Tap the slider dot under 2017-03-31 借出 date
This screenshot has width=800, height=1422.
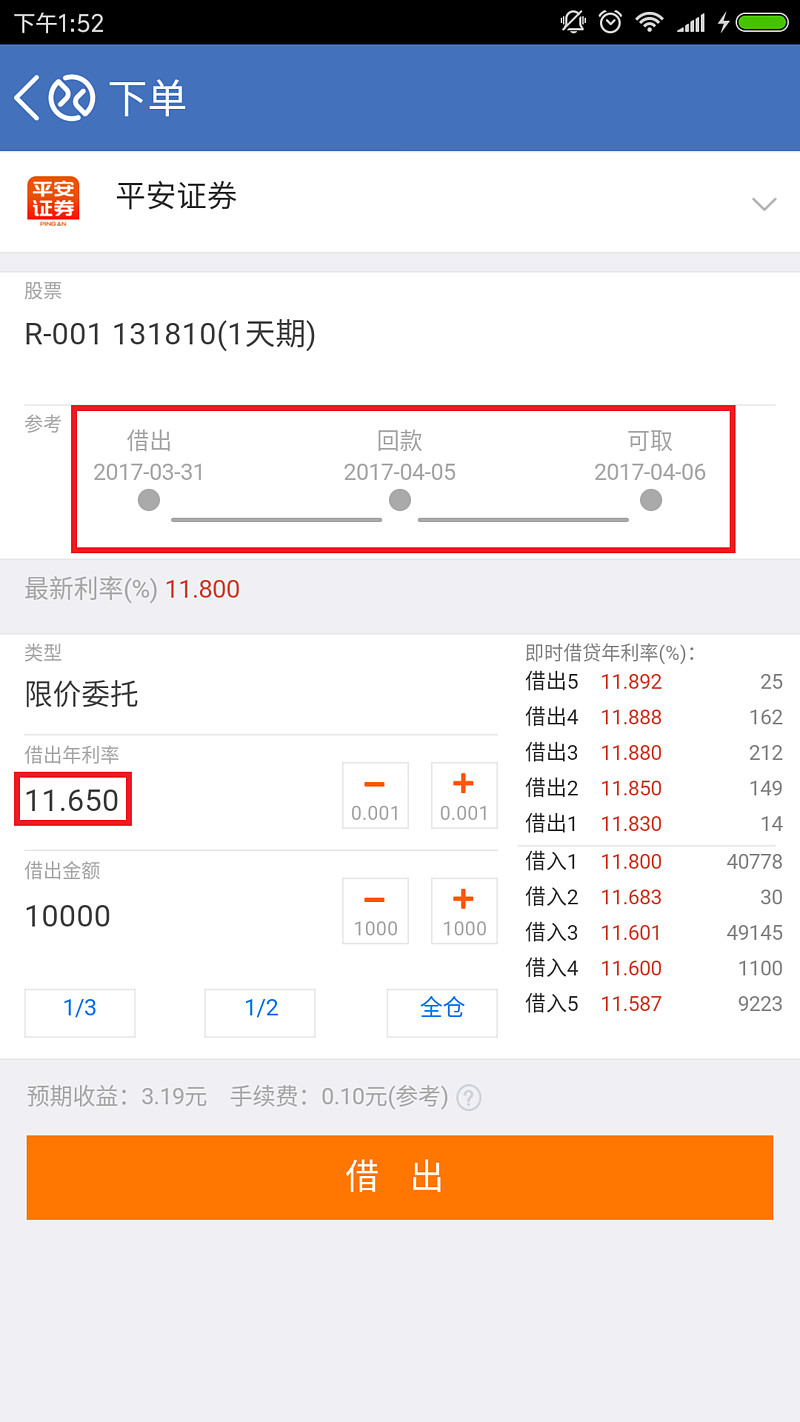148,499
